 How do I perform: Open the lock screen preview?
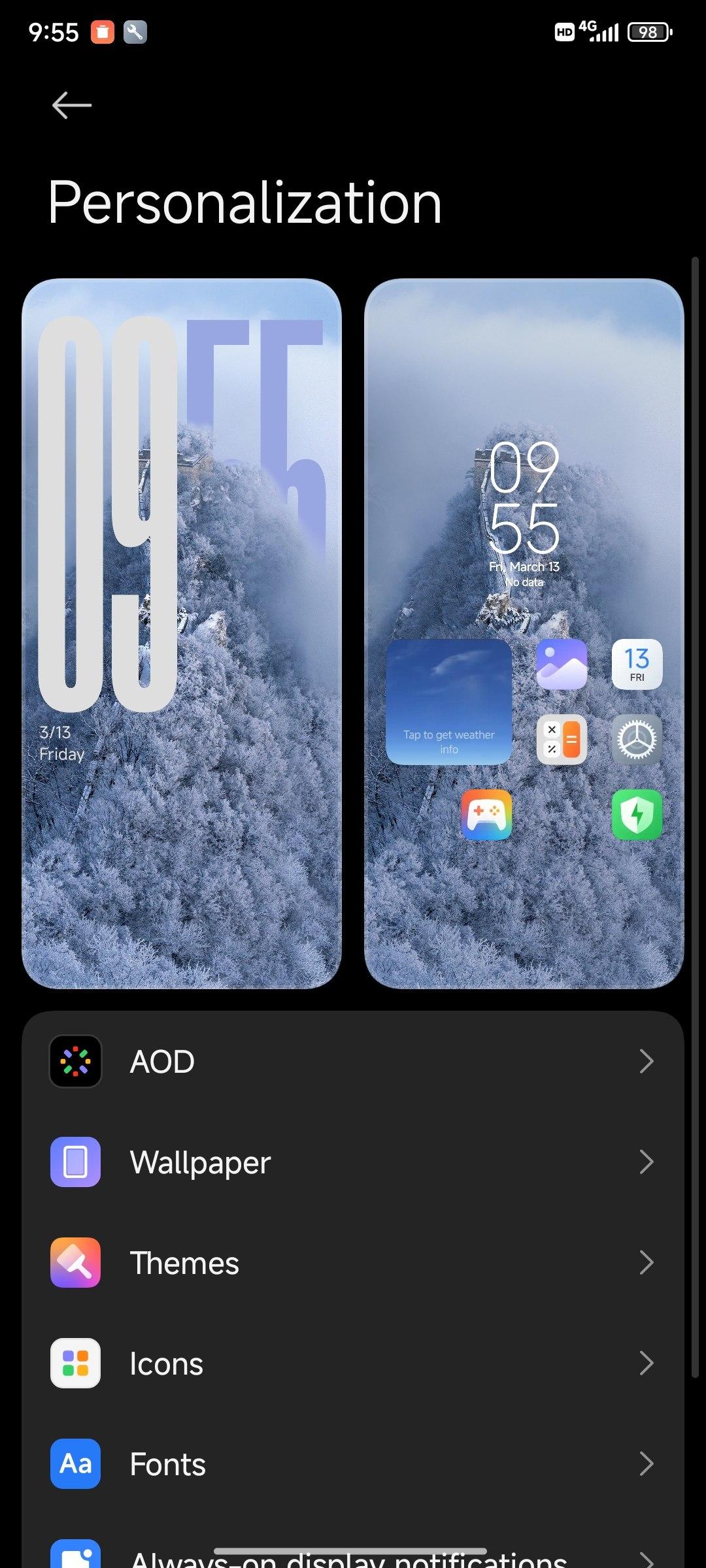[182, 634]
